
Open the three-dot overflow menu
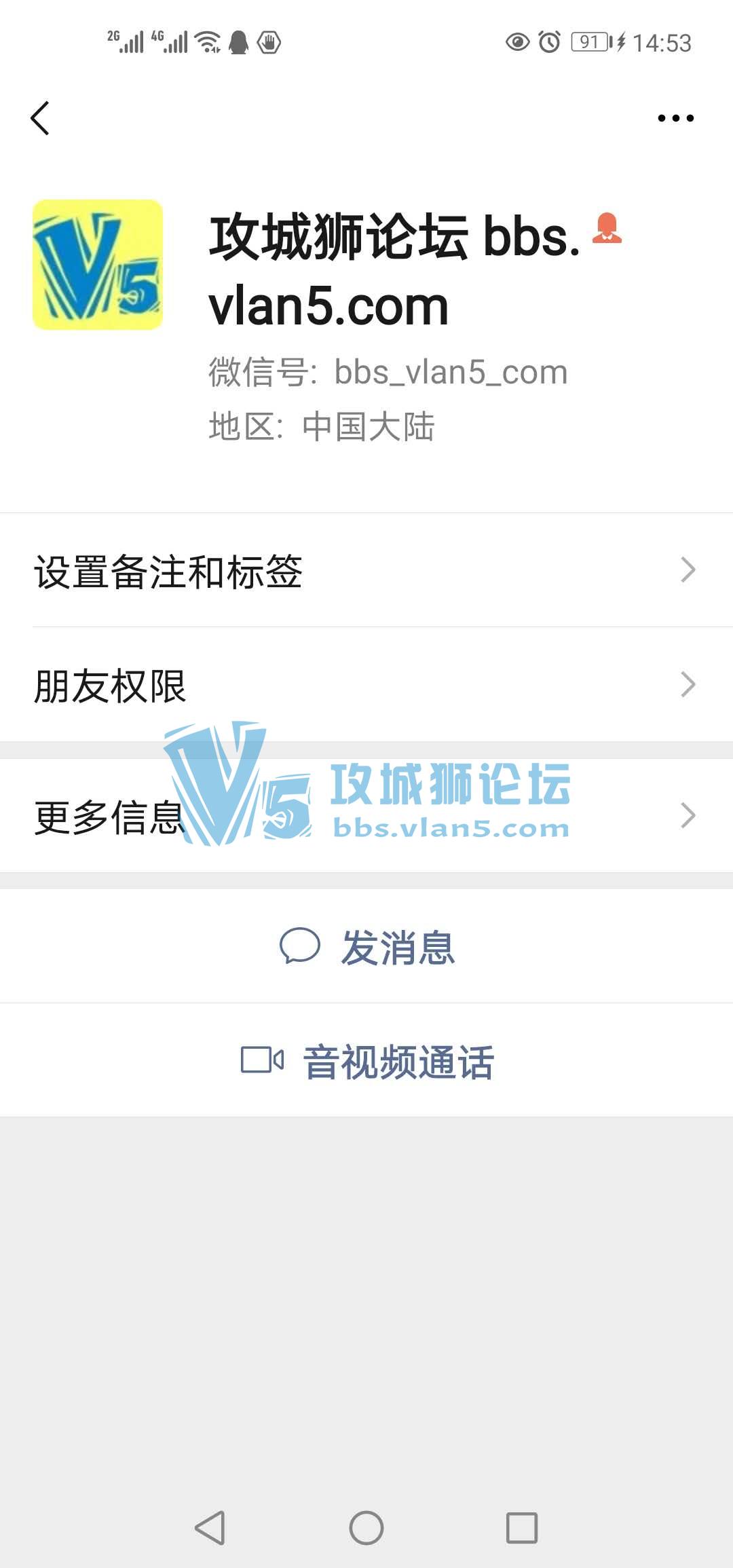click(675, 118)
